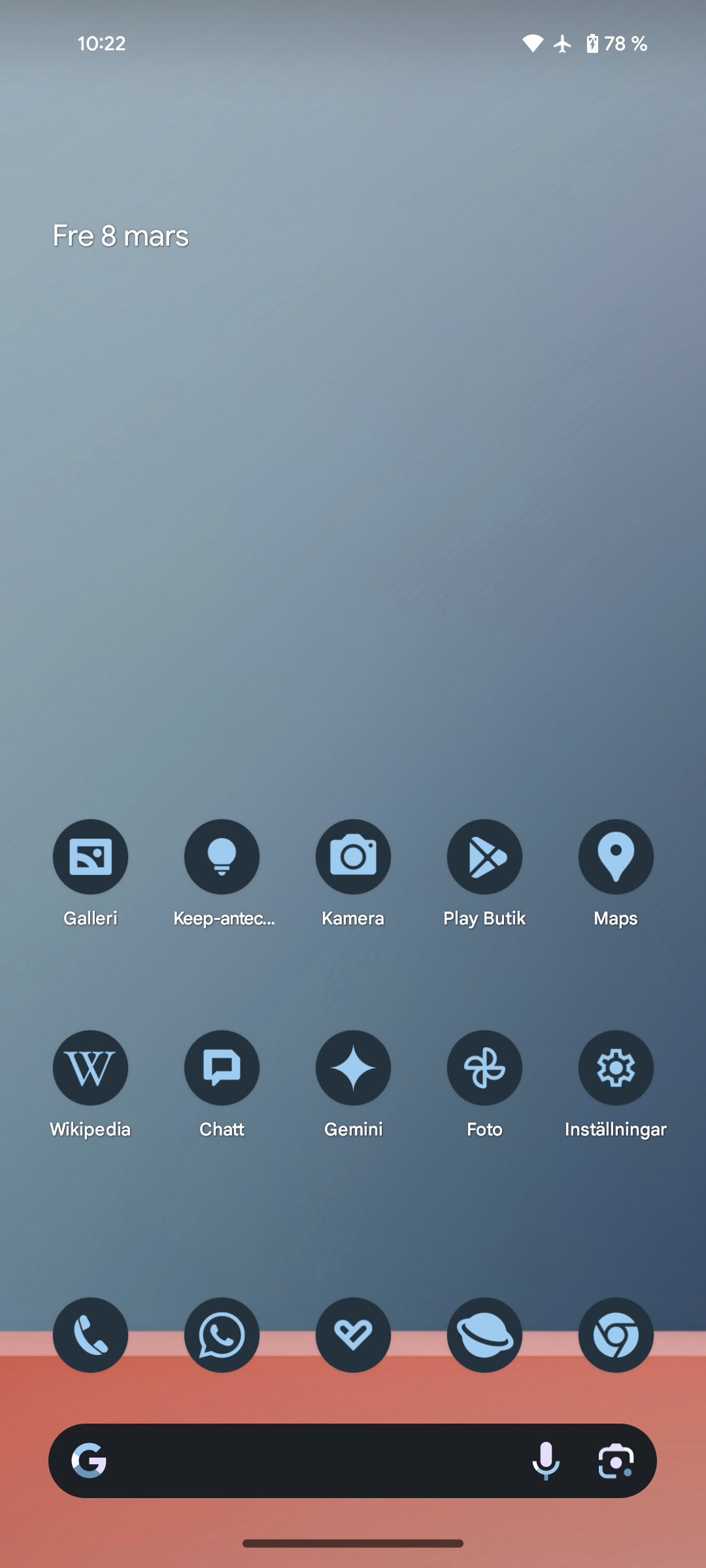The image size is (706, 1568).
Task: Launch Chrome from the dock
Action: pos(616,1335)
